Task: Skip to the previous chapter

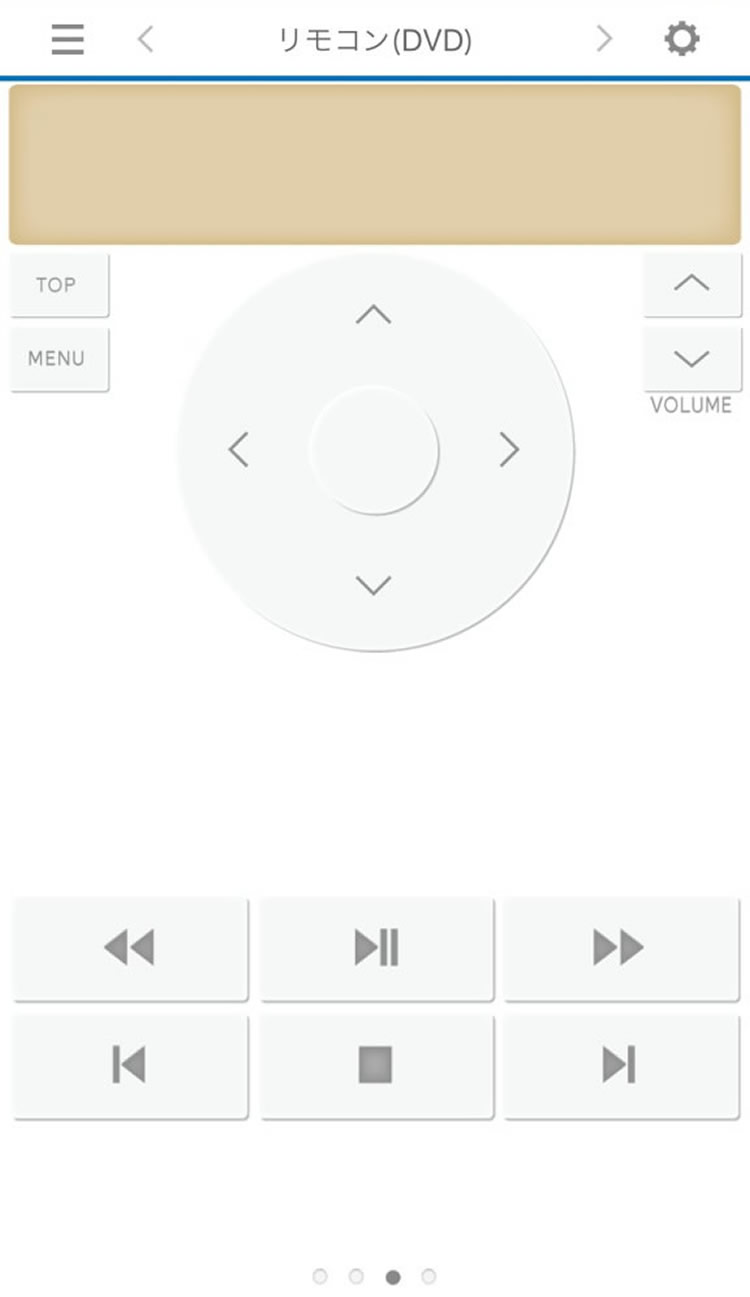Action: pos(130,1065)
